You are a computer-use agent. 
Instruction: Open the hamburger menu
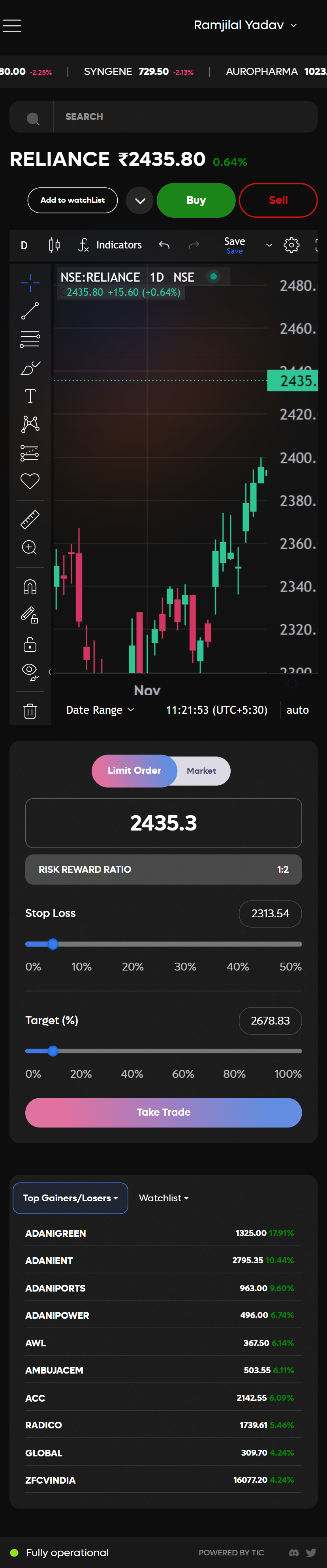coord(12,26)
